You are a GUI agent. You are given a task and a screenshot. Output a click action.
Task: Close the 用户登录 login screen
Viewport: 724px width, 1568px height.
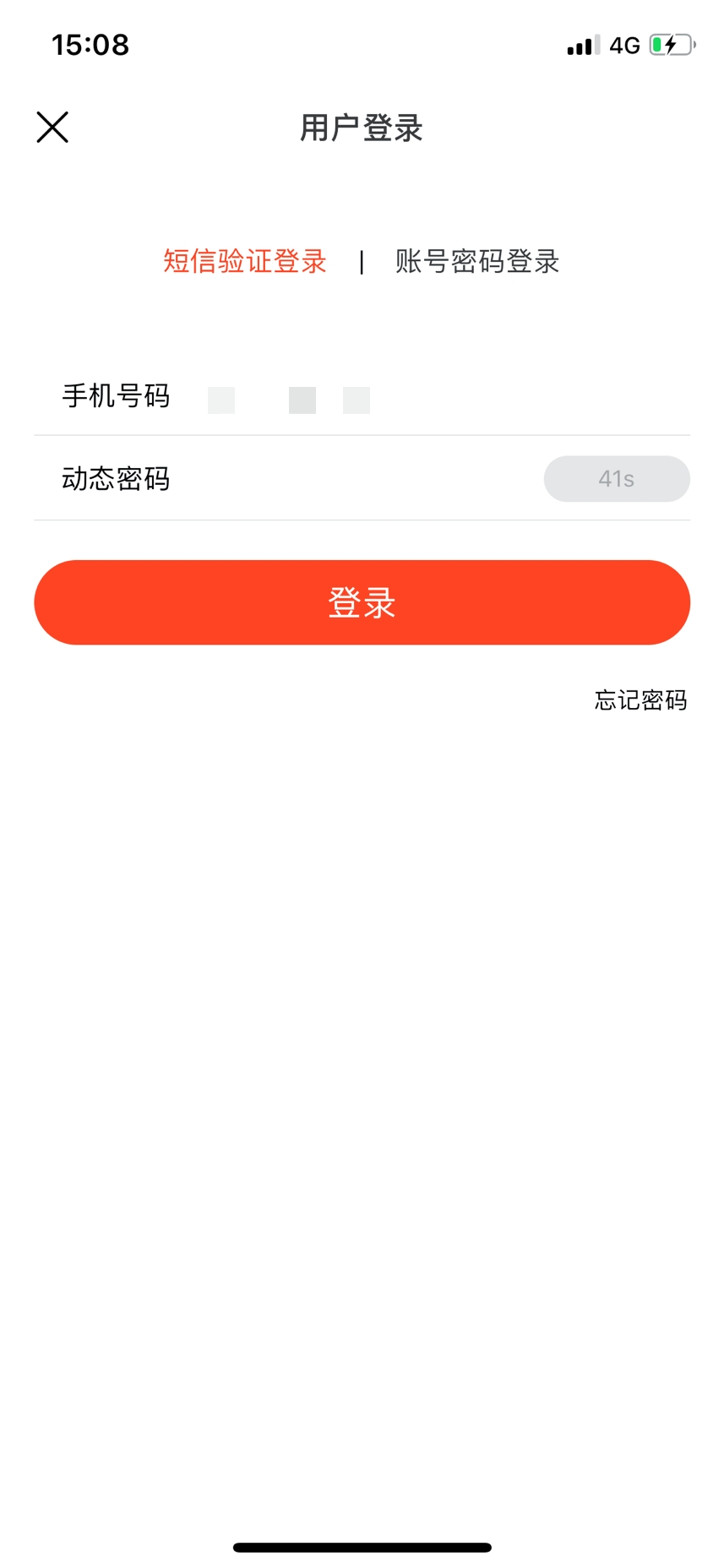(52, 128)
